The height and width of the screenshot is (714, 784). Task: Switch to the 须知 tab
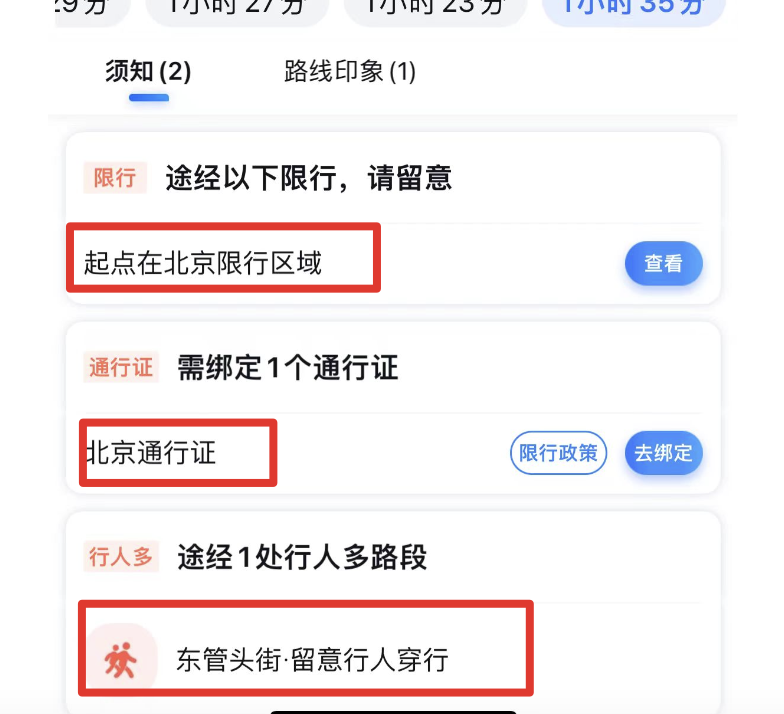148,72
